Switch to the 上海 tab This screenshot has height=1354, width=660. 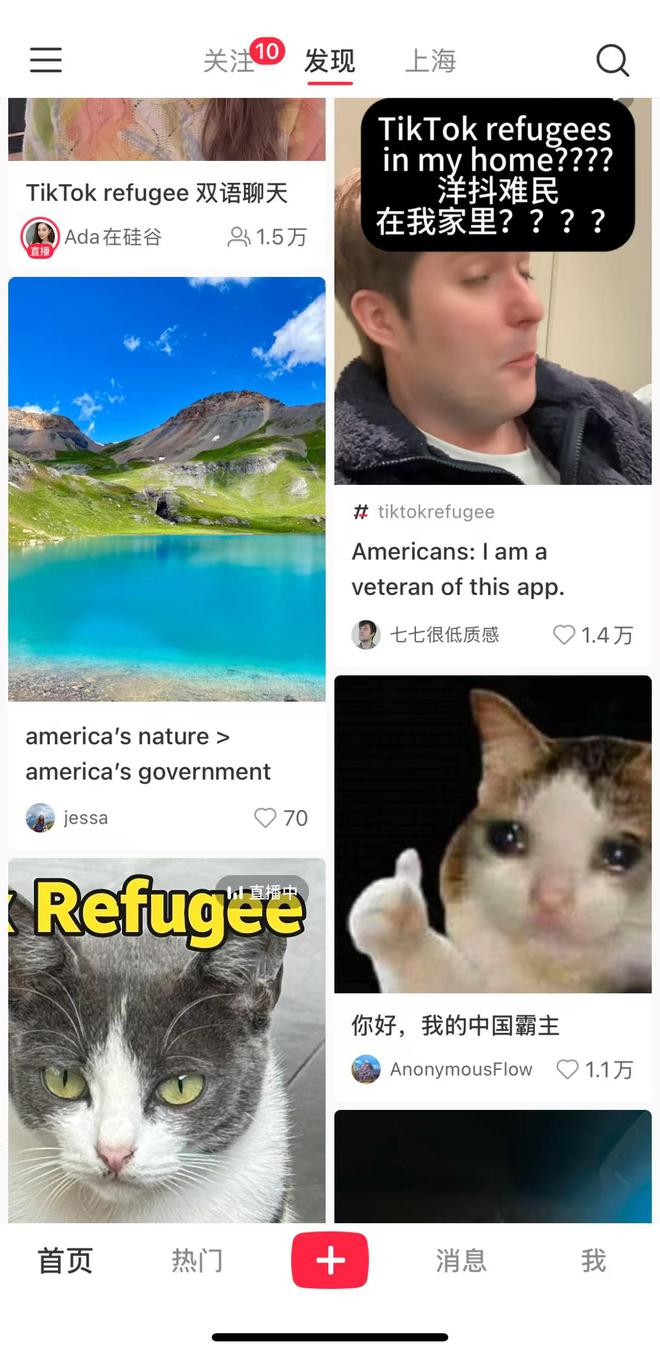[430, 61]
